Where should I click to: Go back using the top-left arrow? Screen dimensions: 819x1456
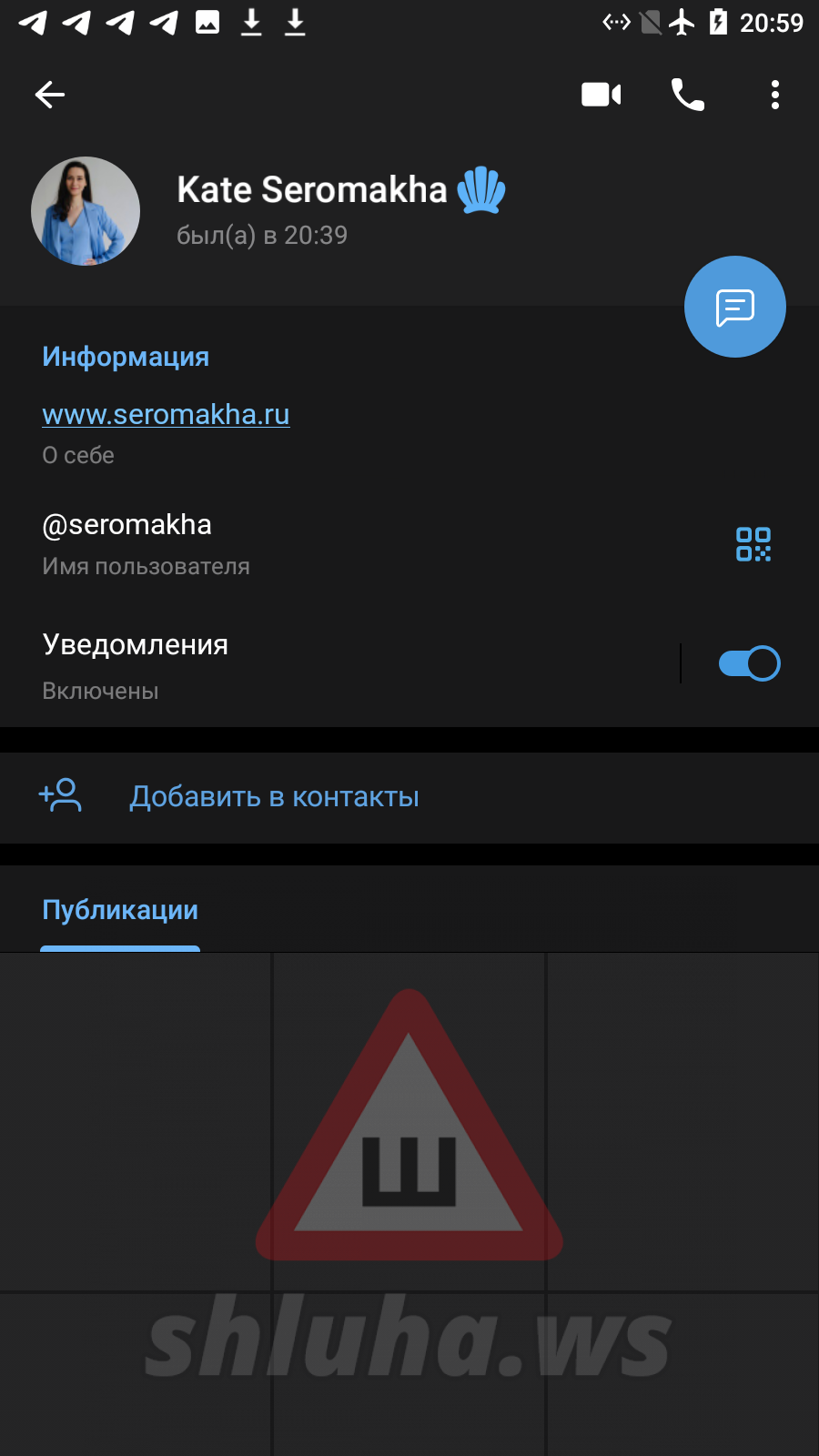coord(49,95)
